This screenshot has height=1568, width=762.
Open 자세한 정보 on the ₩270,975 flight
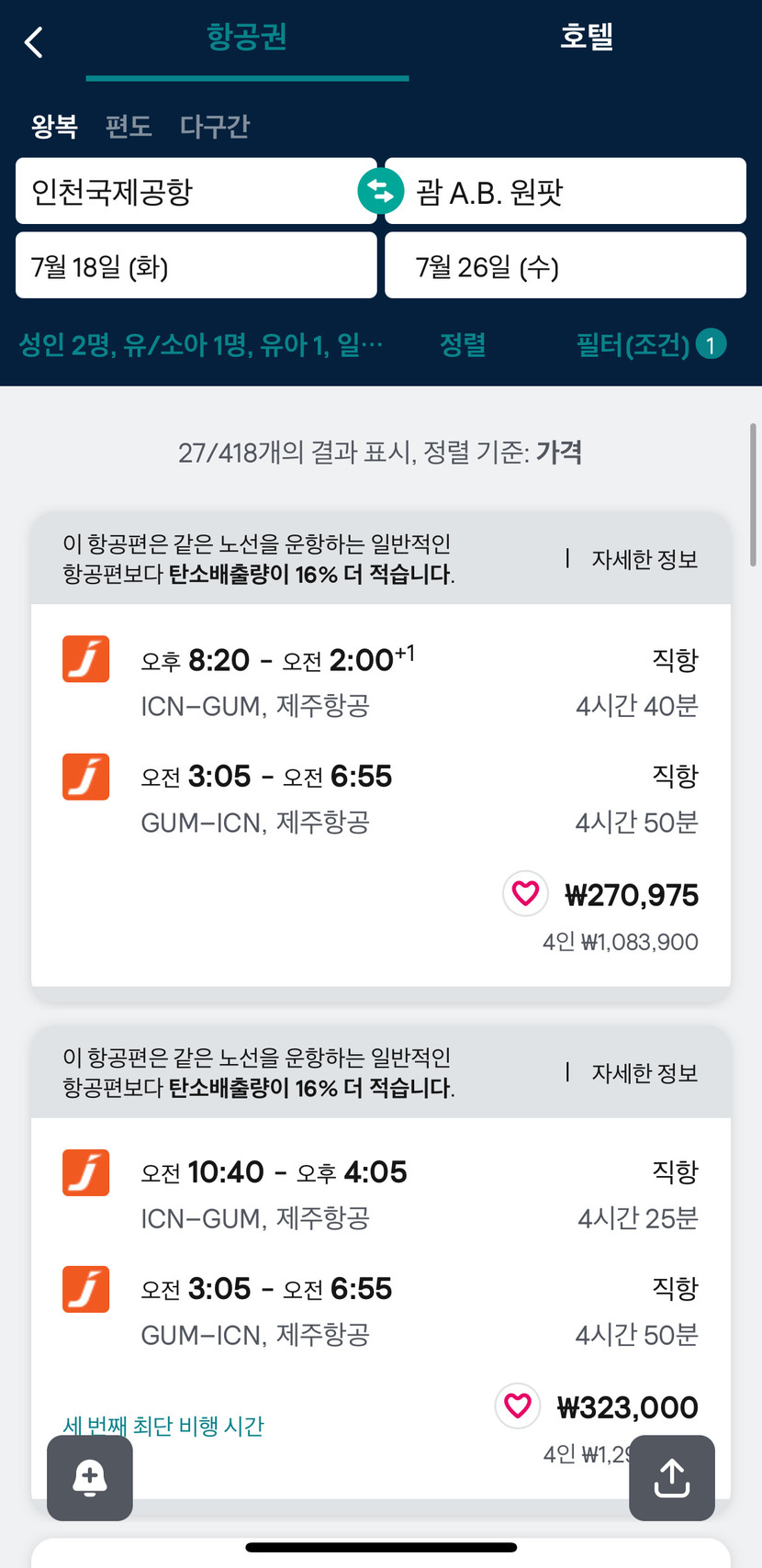pos(644,559)
